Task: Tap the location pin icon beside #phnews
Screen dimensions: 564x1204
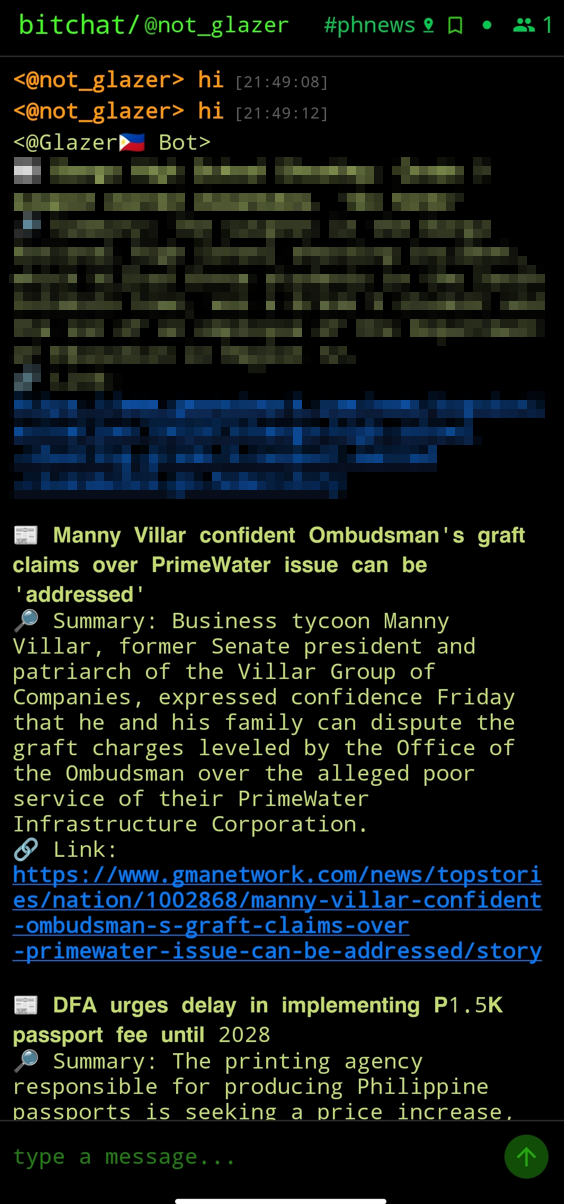Action: tap(429, 25)
